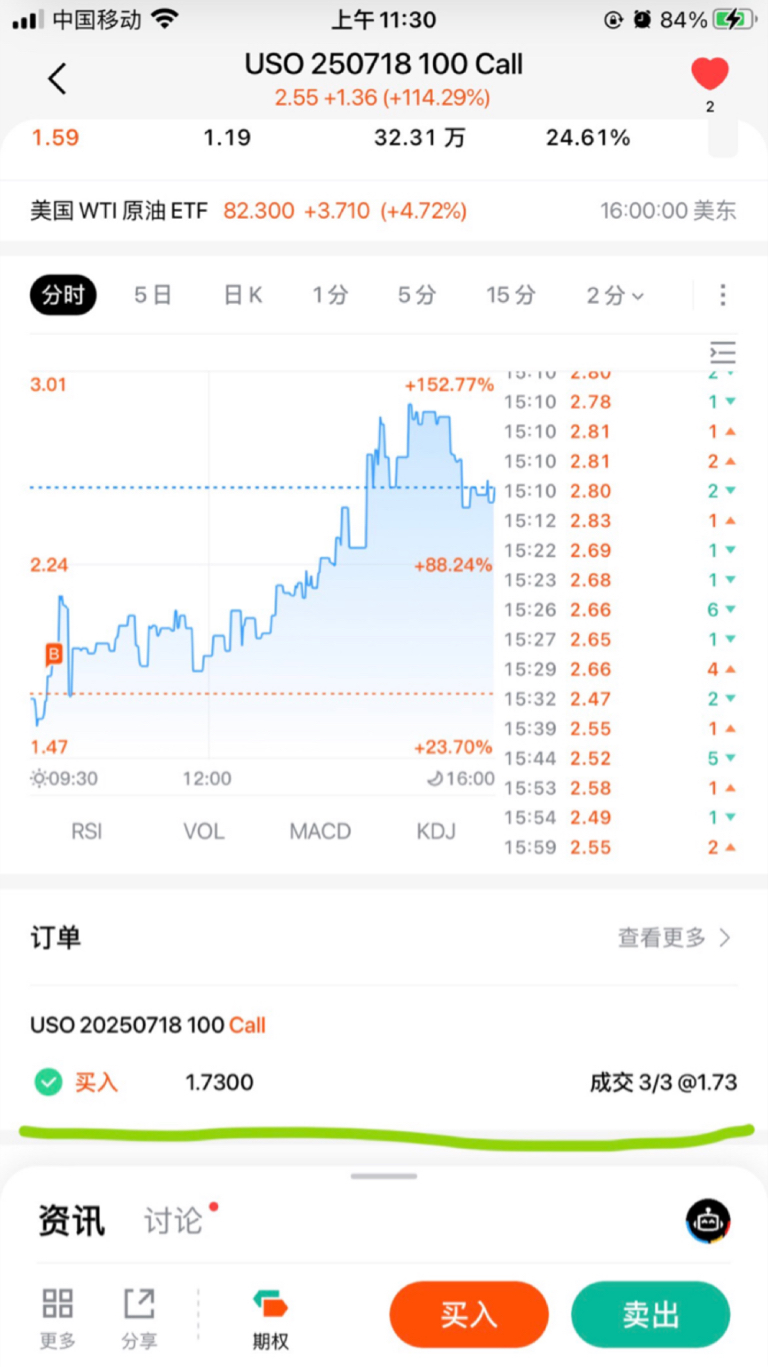Image resolution: width=768 pixels, height=1367 pixels.
Task: Select the 15分 chart interval
Action: coord(511,295)
